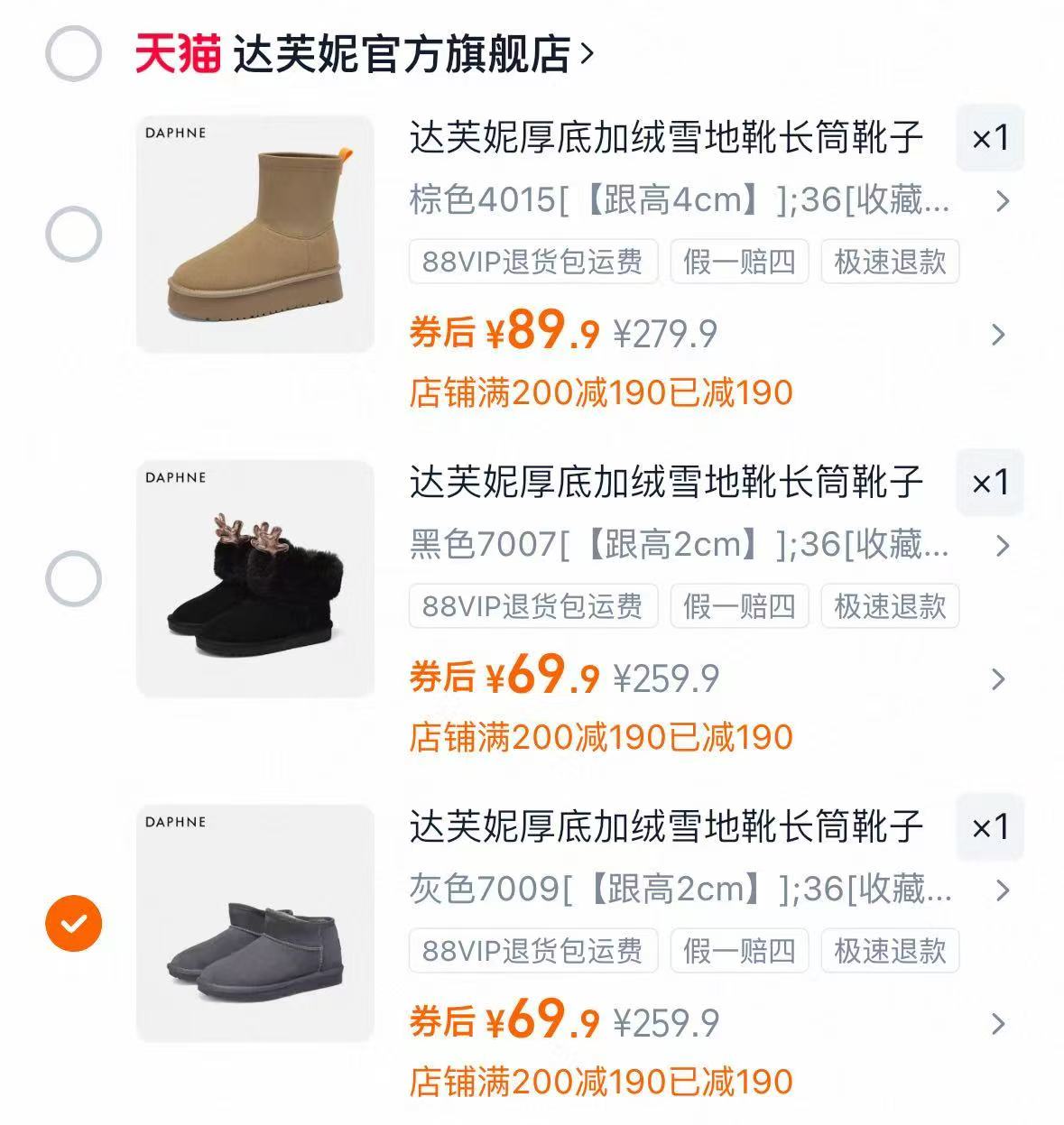The width and height of the screenshot is (1064, 1125).
Task: Tap the 极速退款 badge on gray boots
Action: [888, 952]
